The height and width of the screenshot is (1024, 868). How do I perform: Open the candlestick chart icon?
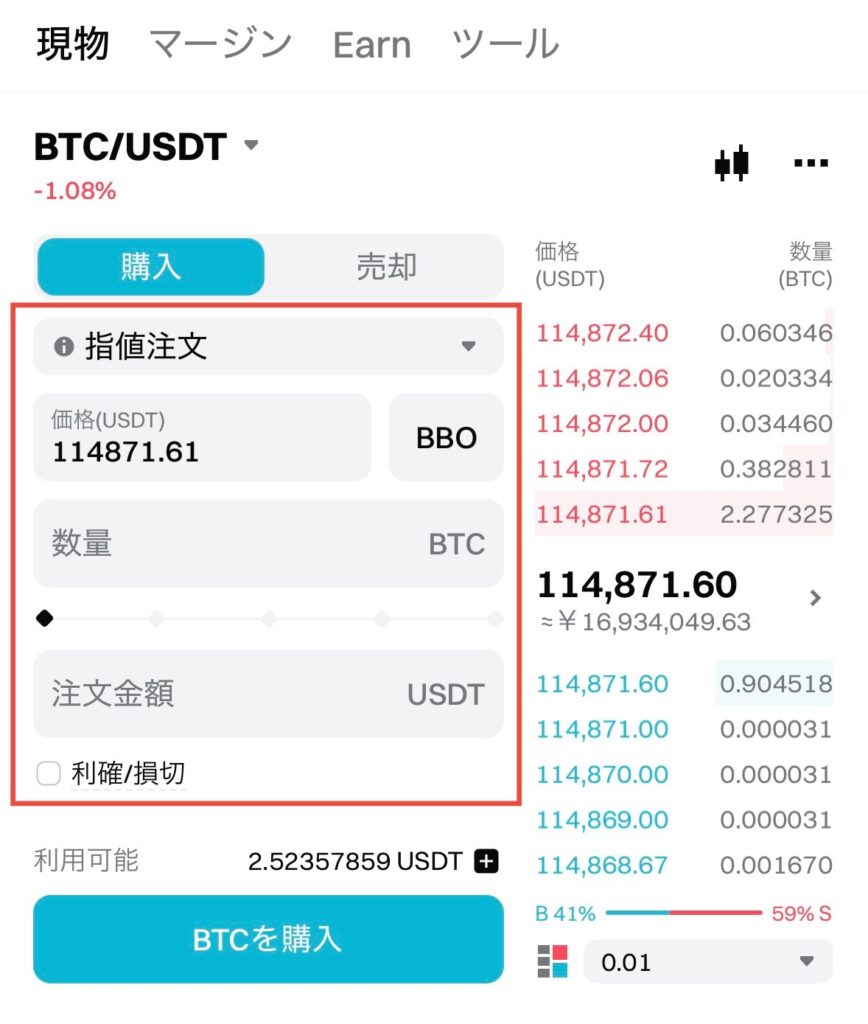pos(732,162)
